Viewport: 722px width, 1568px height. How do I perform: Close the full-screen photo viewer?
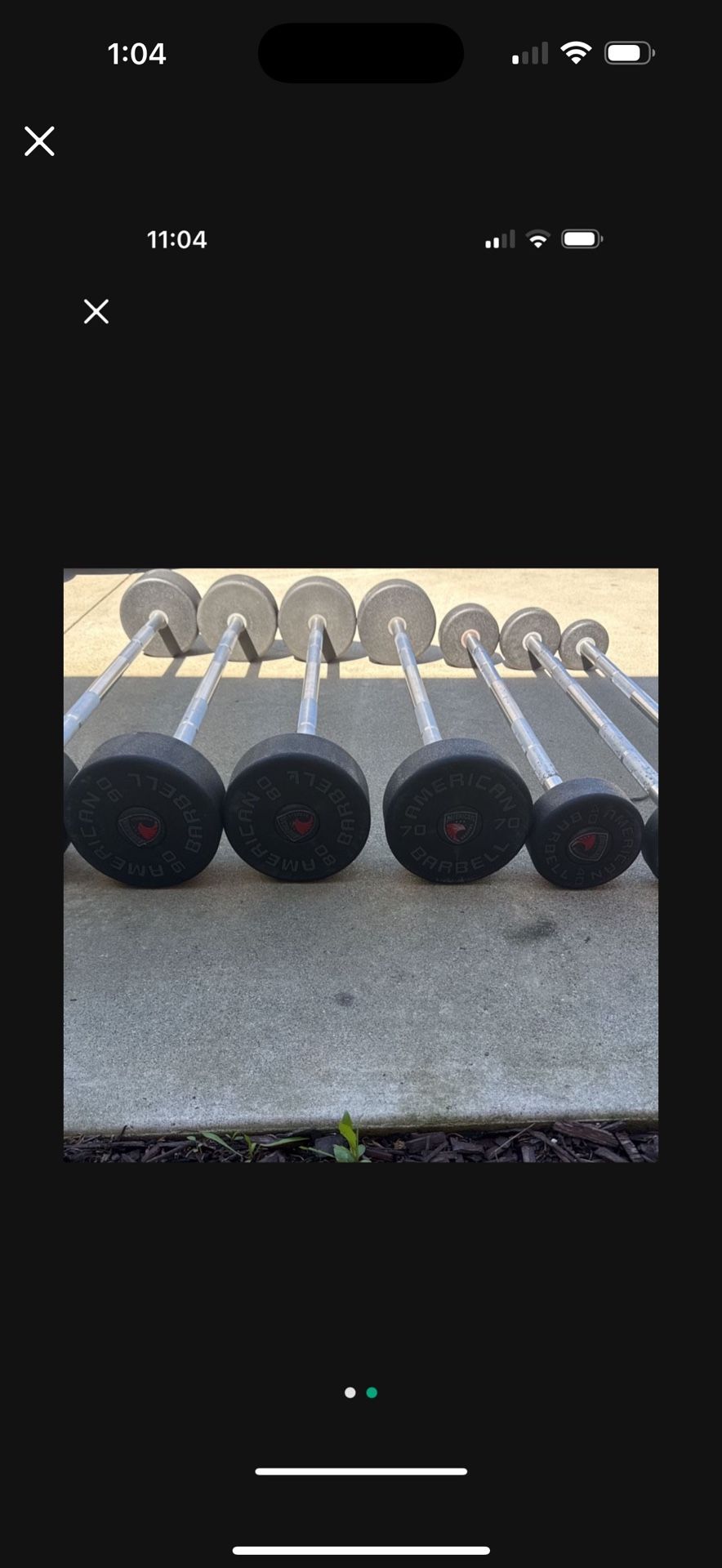pos(39,141)
